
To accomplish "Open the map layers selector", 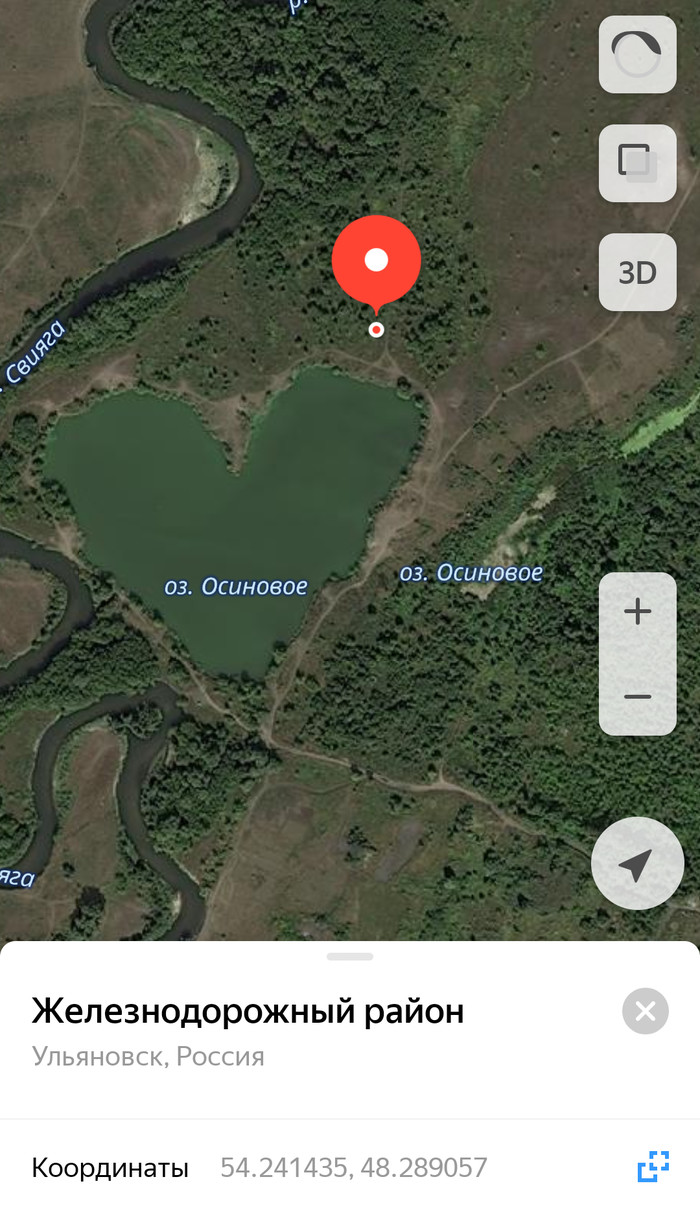I will [x=637, y=163].
